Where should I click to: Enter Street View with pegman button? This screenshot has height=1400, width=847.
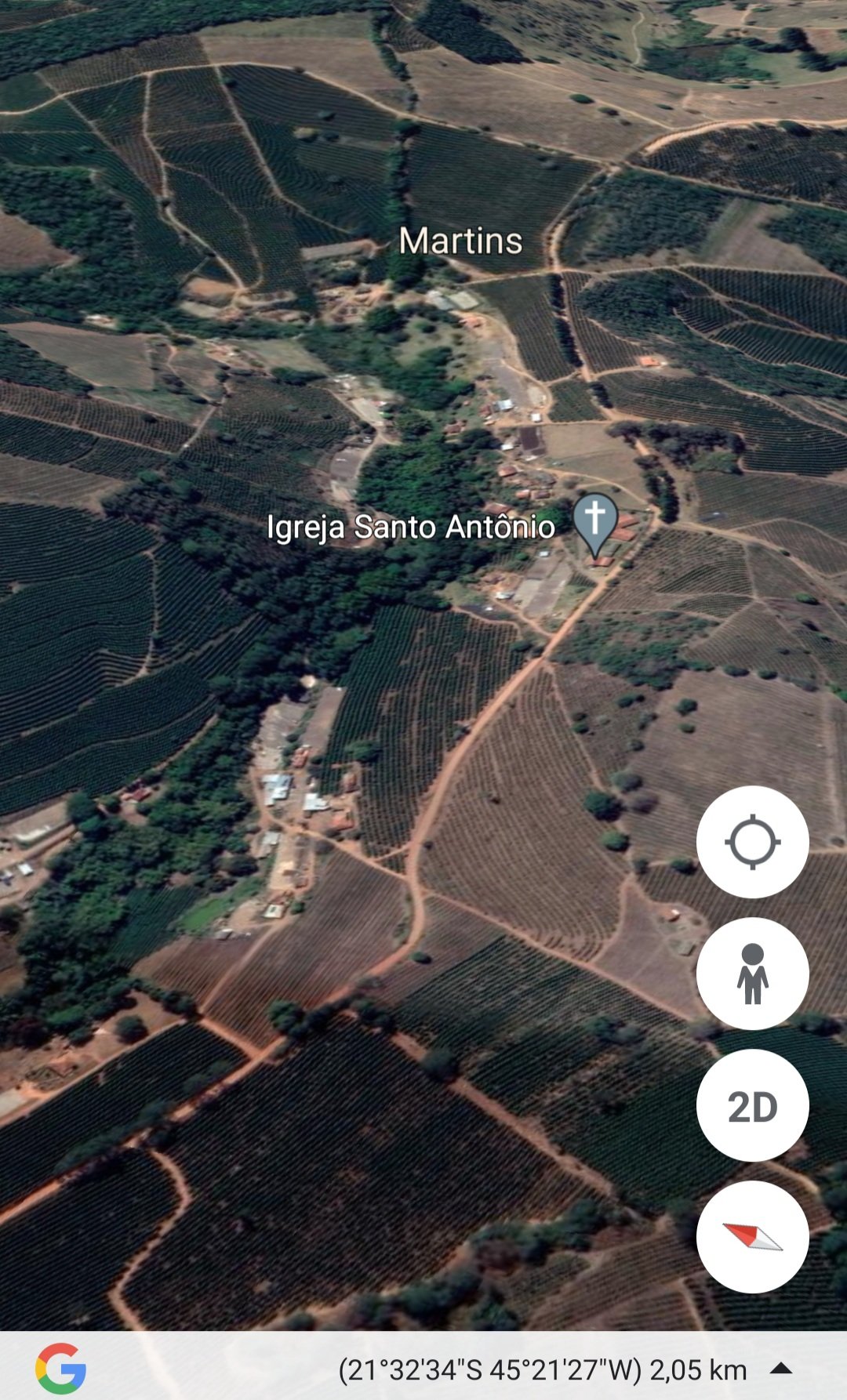pyautogui.click(x=752, y=974)
